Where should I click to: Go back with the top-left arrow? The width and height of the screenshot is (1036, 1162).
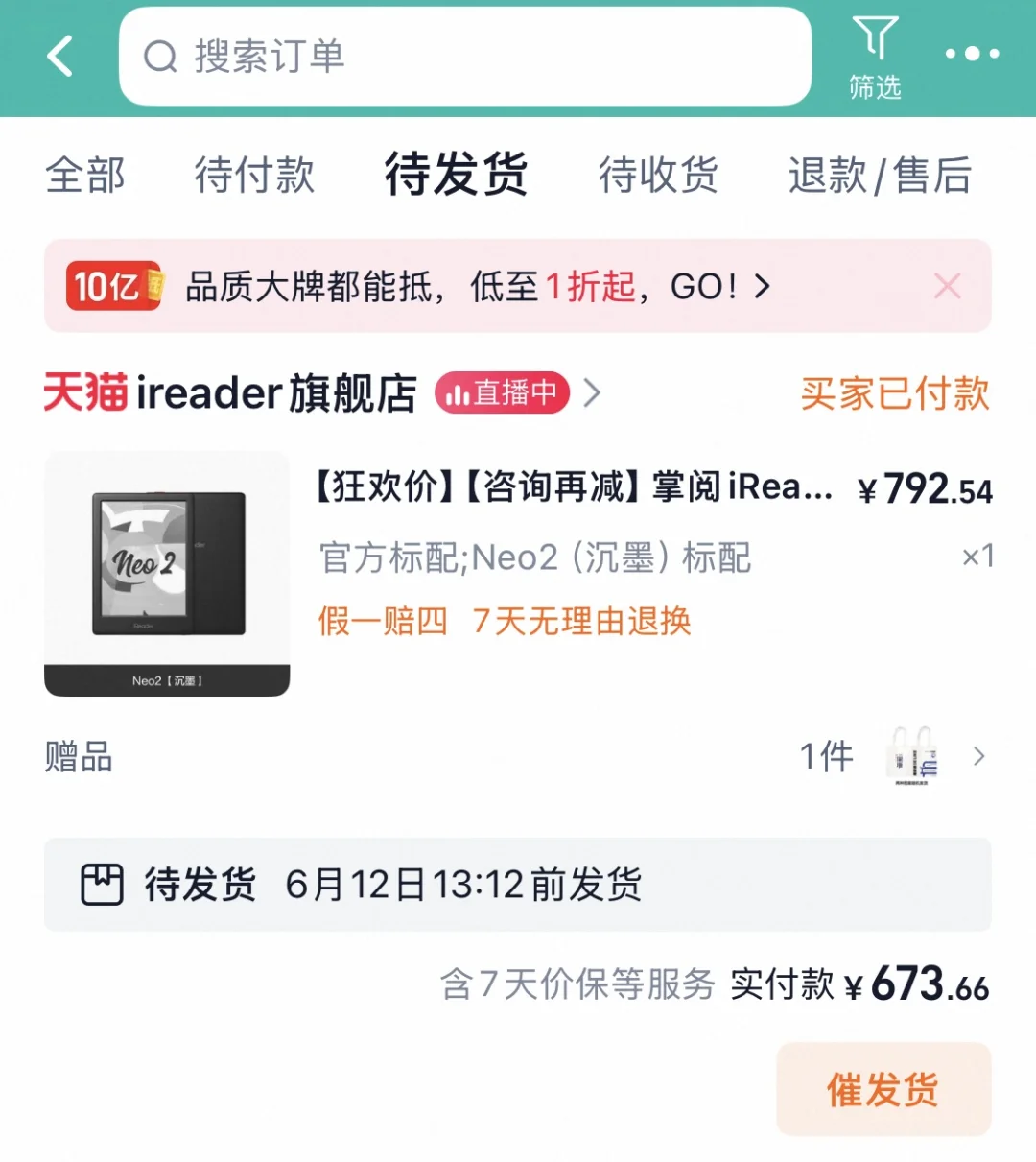pyautogui.click(x=60, y=56)
